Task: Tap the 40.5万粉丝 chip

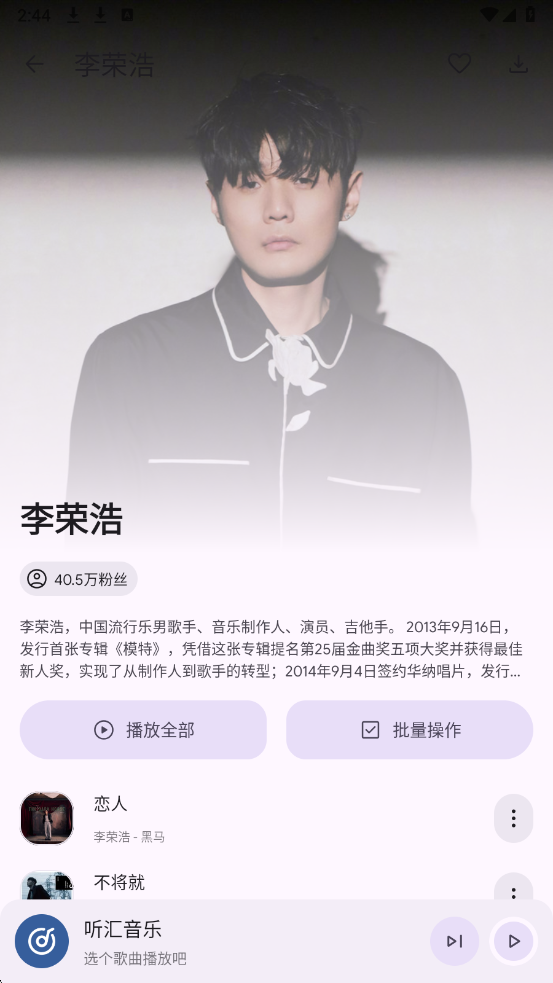Action: coord(78,579)
